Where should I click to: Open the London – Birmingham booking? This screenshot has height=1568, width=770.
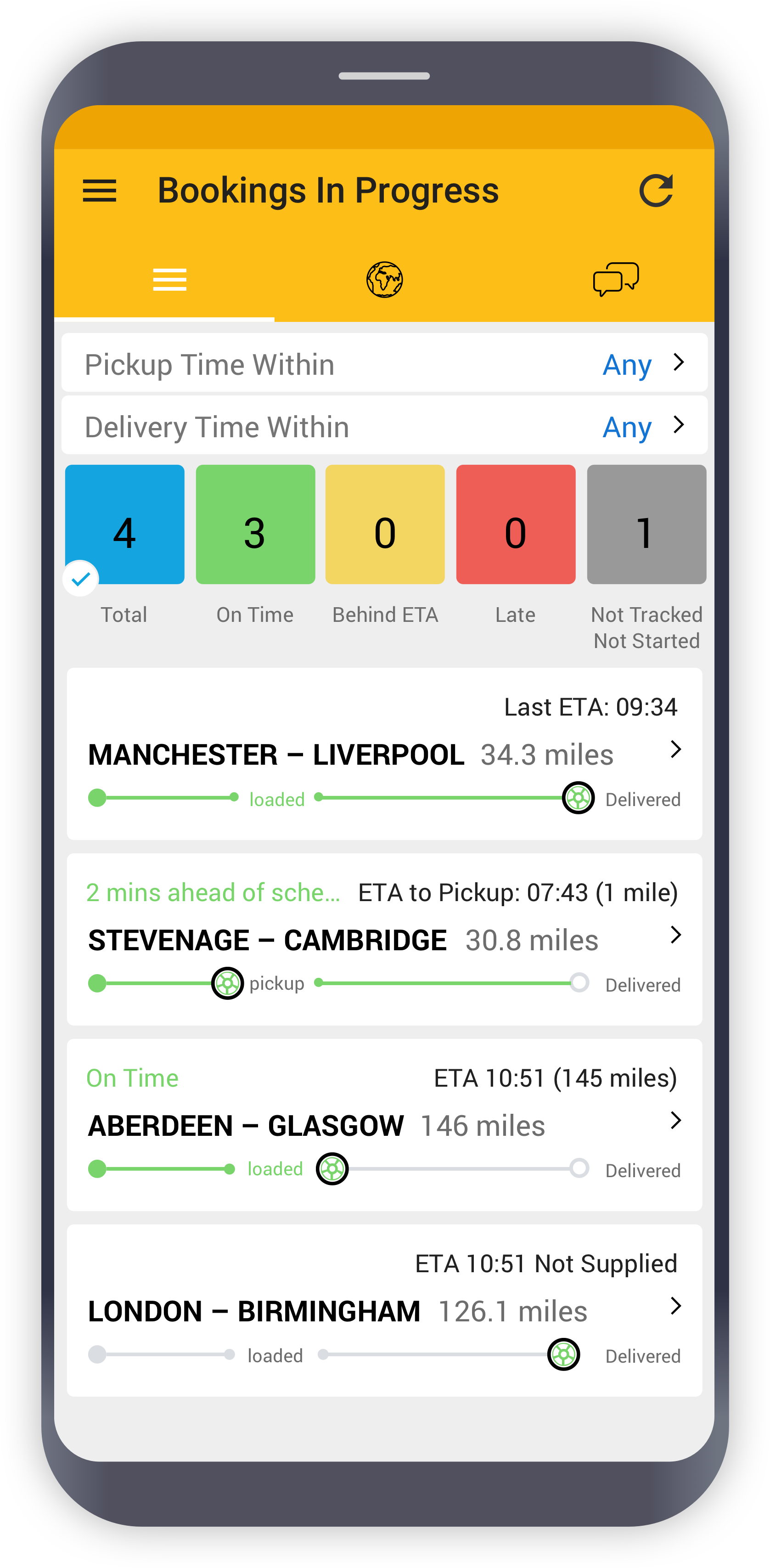384,1310
